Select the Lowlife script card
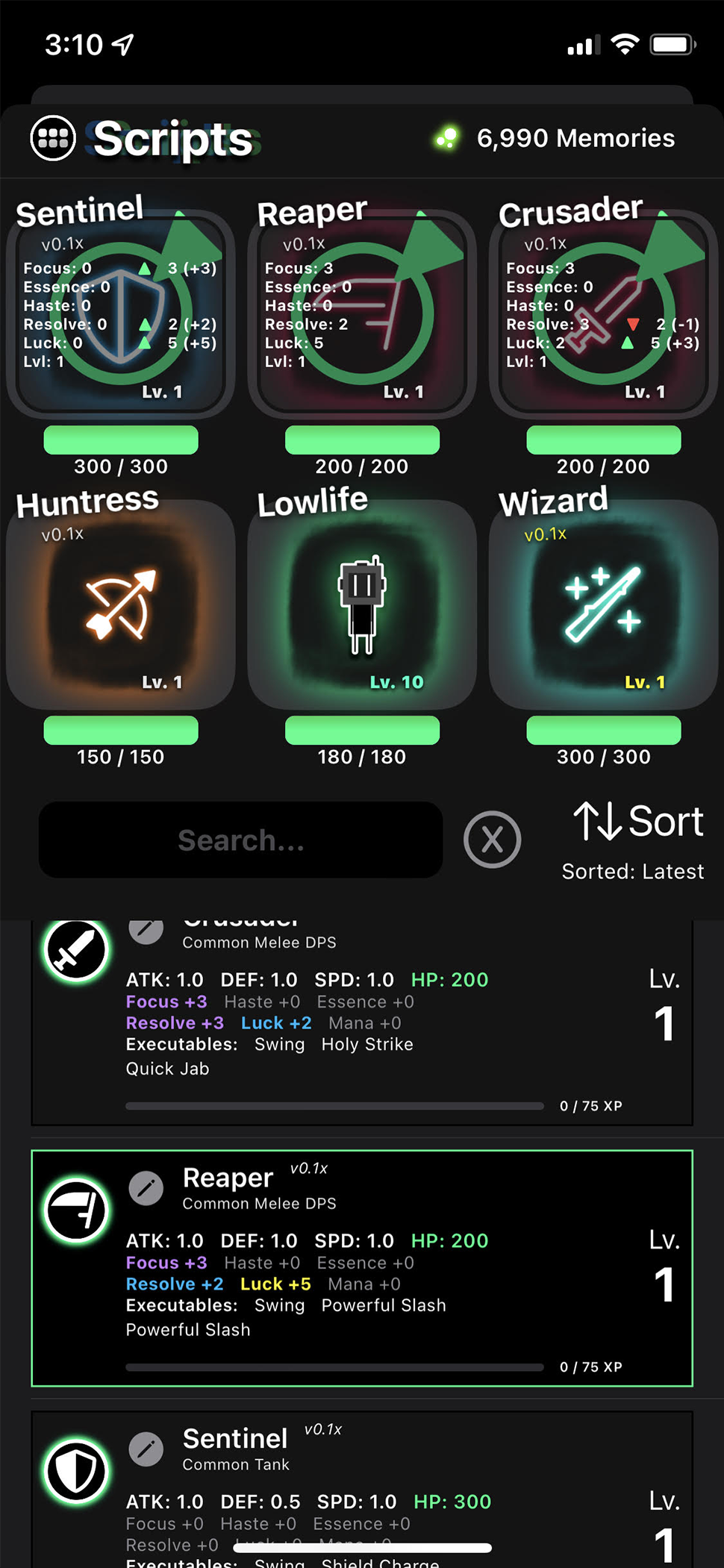This screenshot has width=724, height=1568. (x=362, y=605)
